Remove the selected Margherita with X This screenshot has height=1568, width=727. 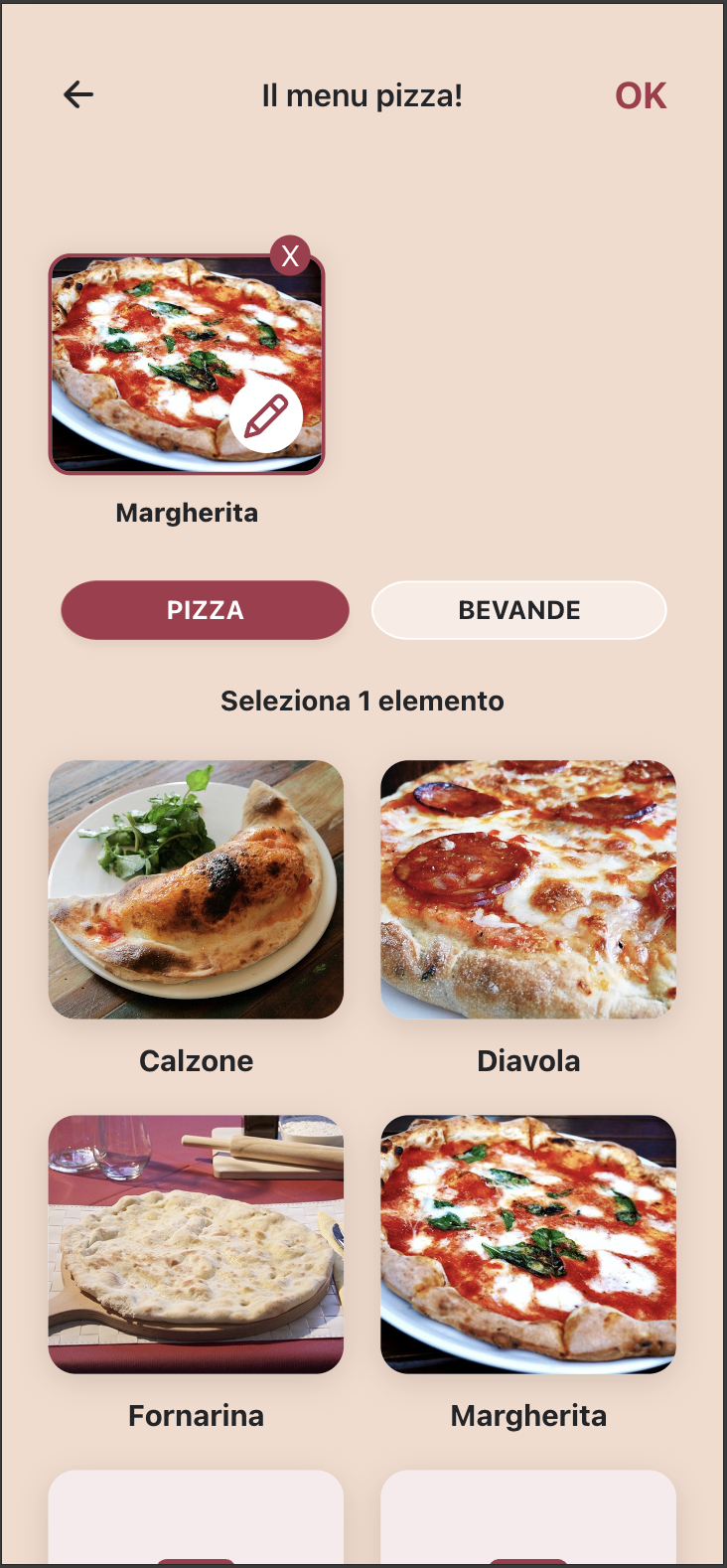pyautogui.click(x=290, y=255)
